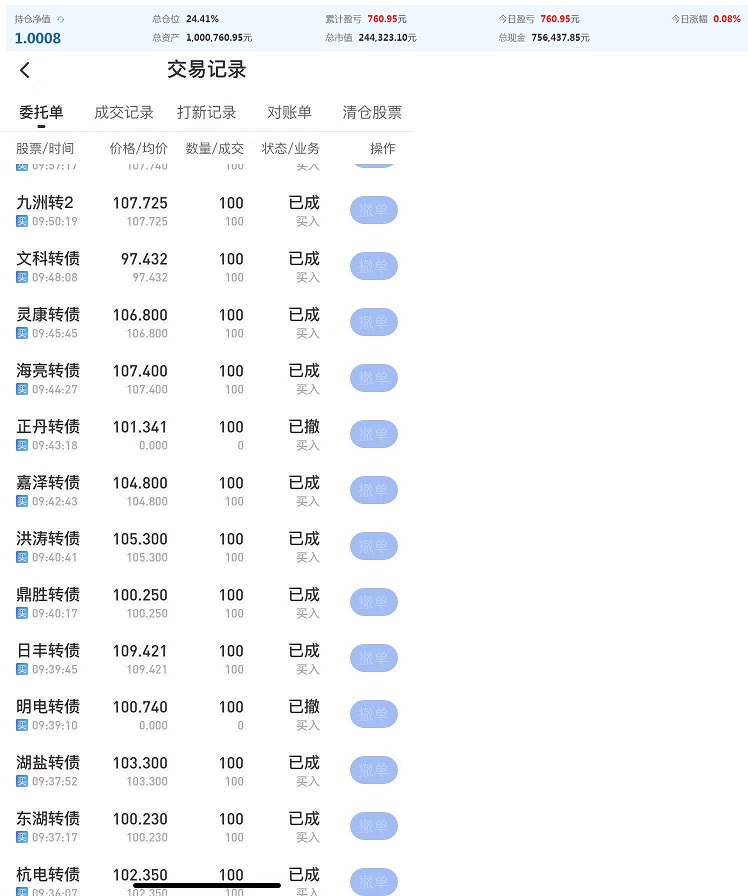Viewport: 748px width, 896px height.
Task: Tap 撤单 button for 日丰转债
Action: point(374,659)
